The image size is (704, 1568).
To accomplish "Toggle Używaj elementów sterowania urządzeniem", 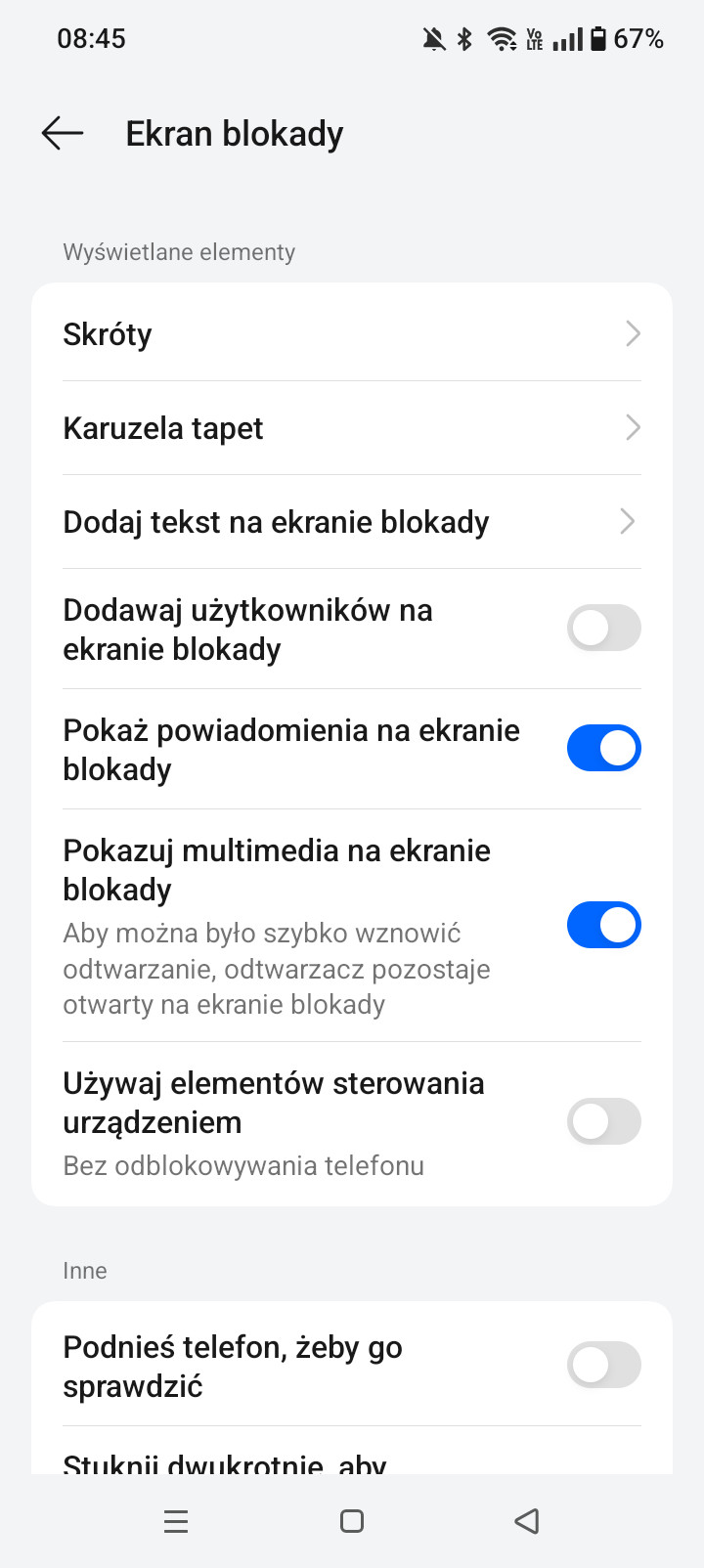I will point(603,1121).
